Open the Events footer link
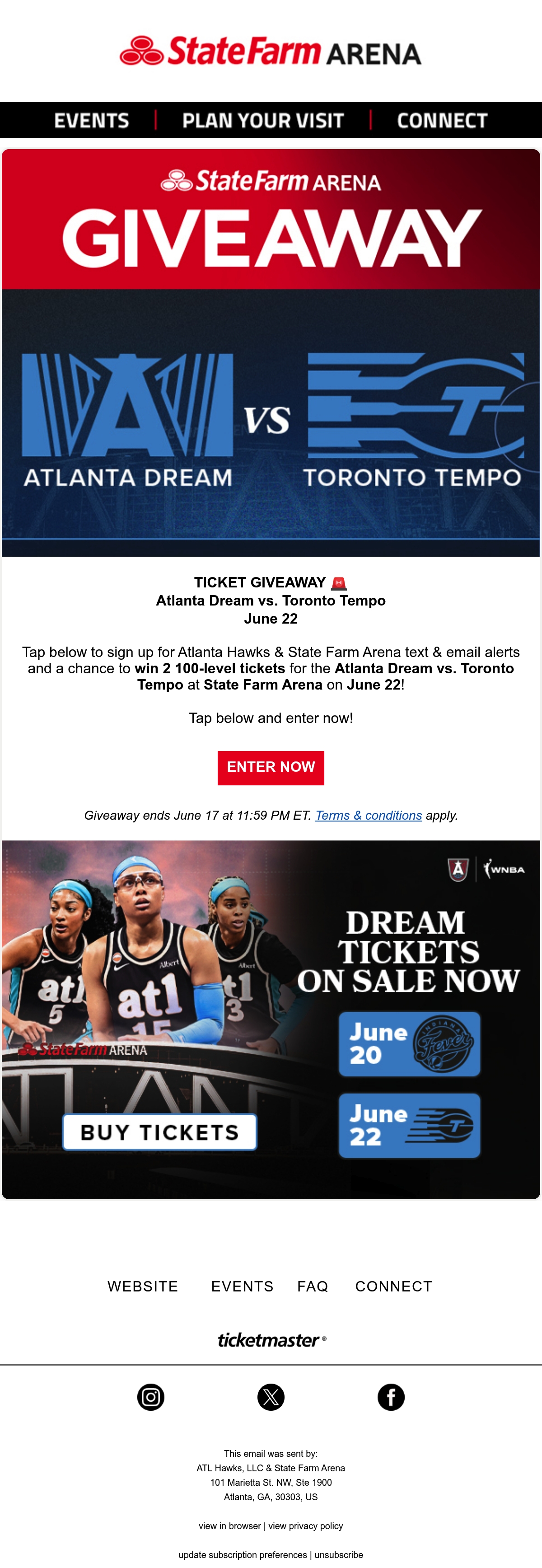This screenshot has height=1568, width=542. click(x=242, y=1286)
